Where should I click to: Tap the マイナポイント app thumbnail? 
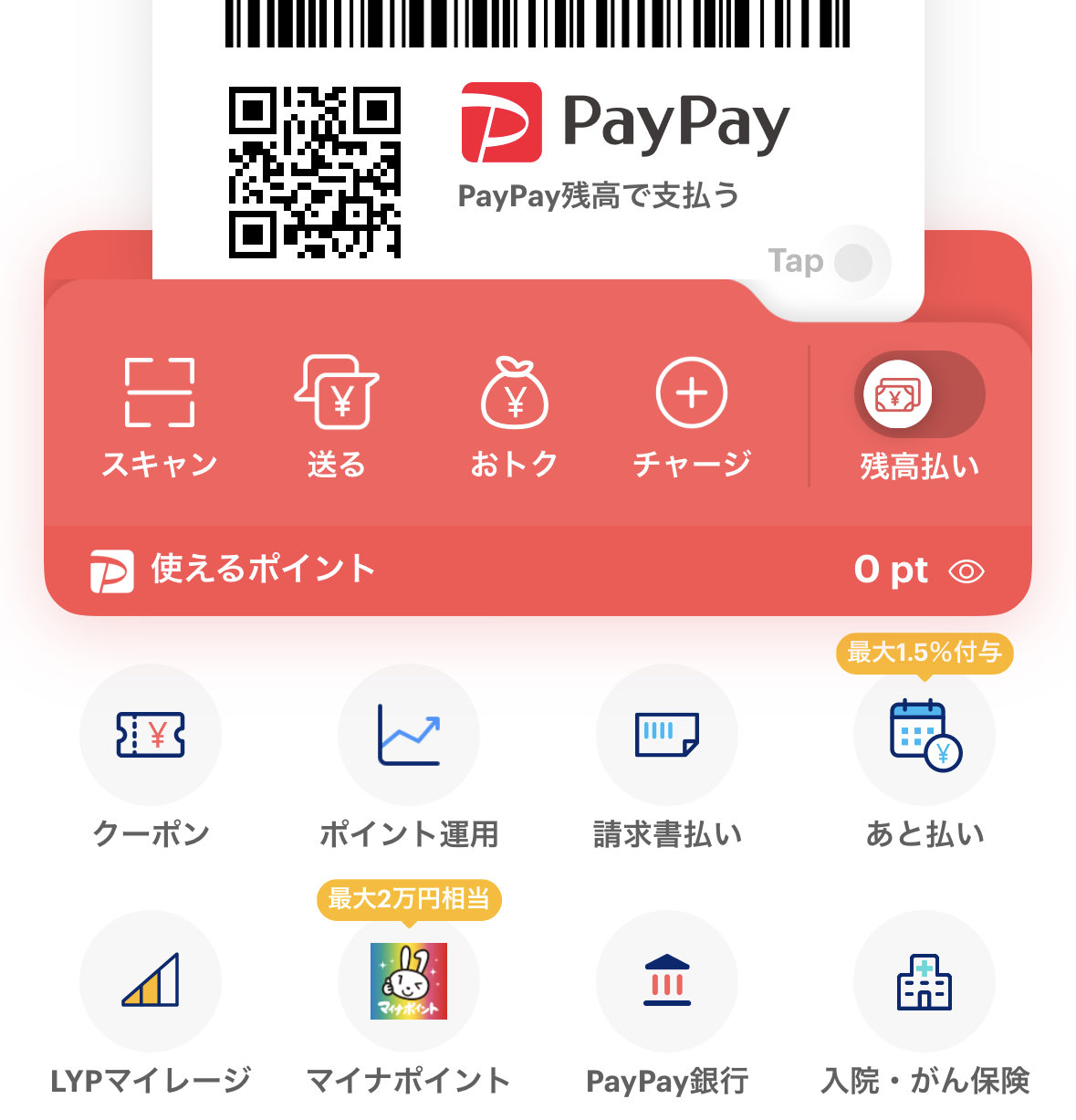click(409, 981)
